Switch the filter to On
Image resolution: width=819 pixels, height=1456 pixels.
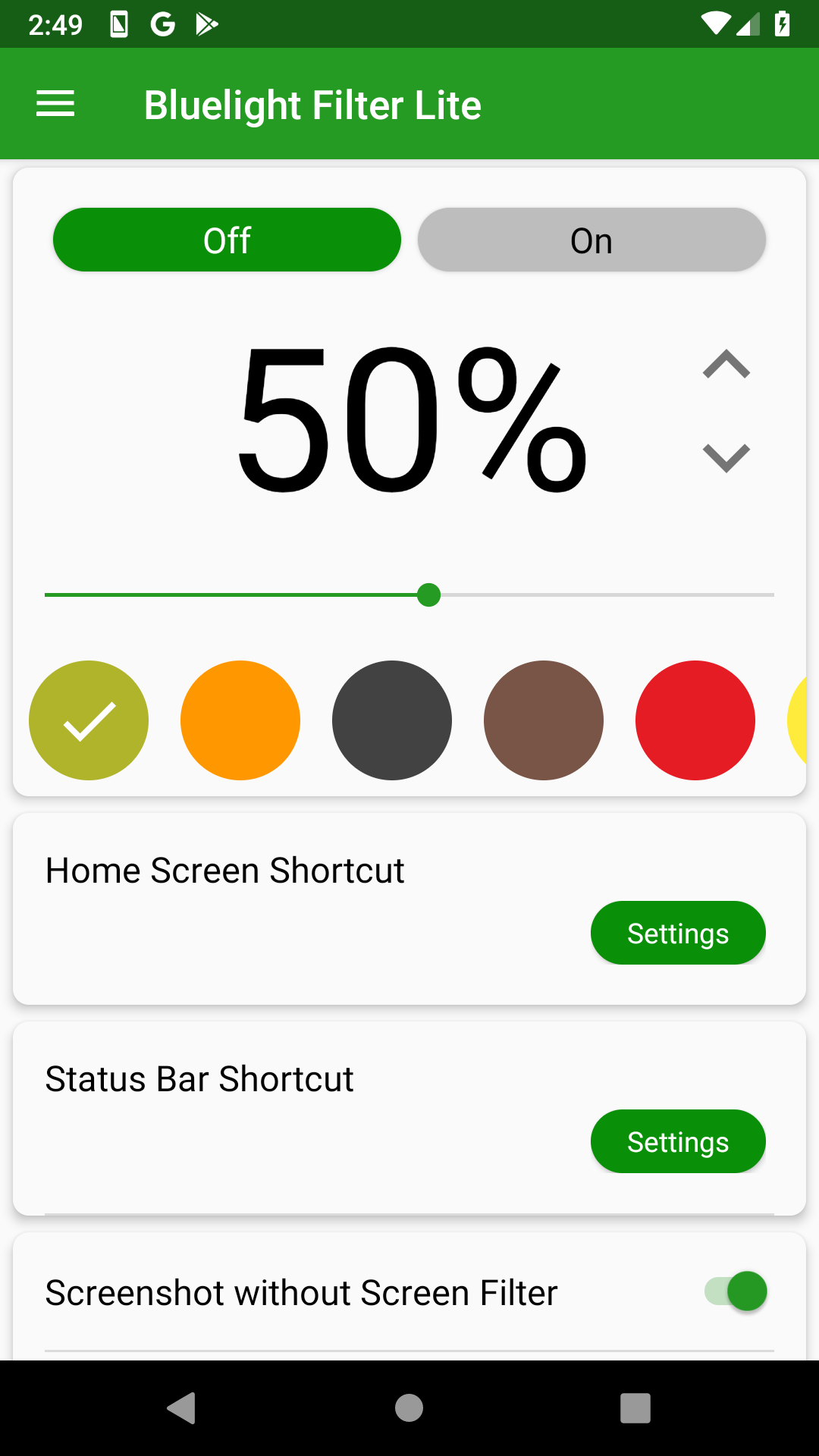coord(591,240)
